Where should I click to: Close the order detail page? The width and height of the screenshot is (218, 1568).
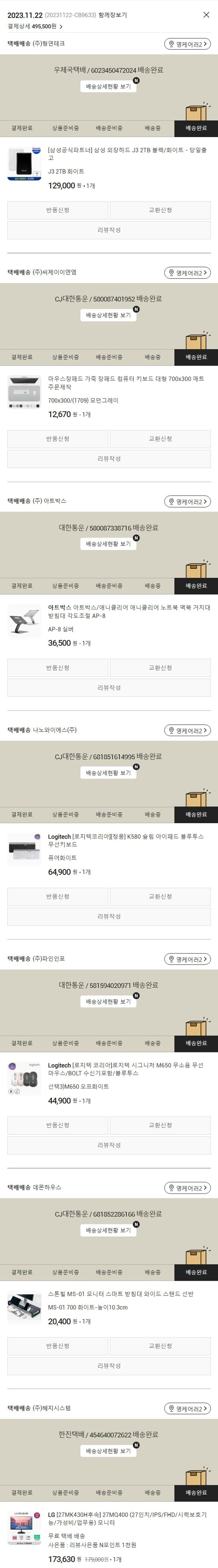[206, 15]
